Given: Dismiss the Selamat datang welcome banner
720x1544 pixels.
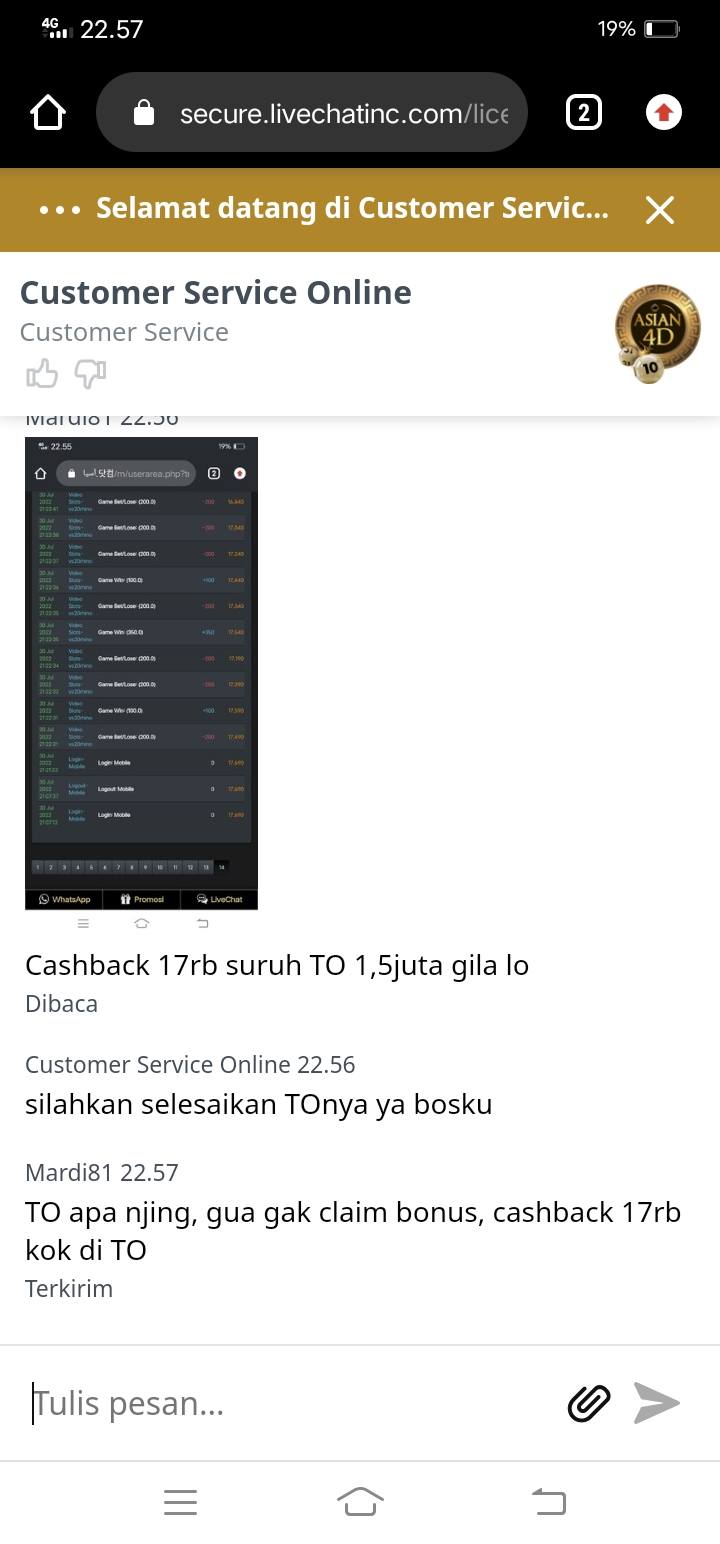Looking at the screenshot, I should tap(660, 210).
